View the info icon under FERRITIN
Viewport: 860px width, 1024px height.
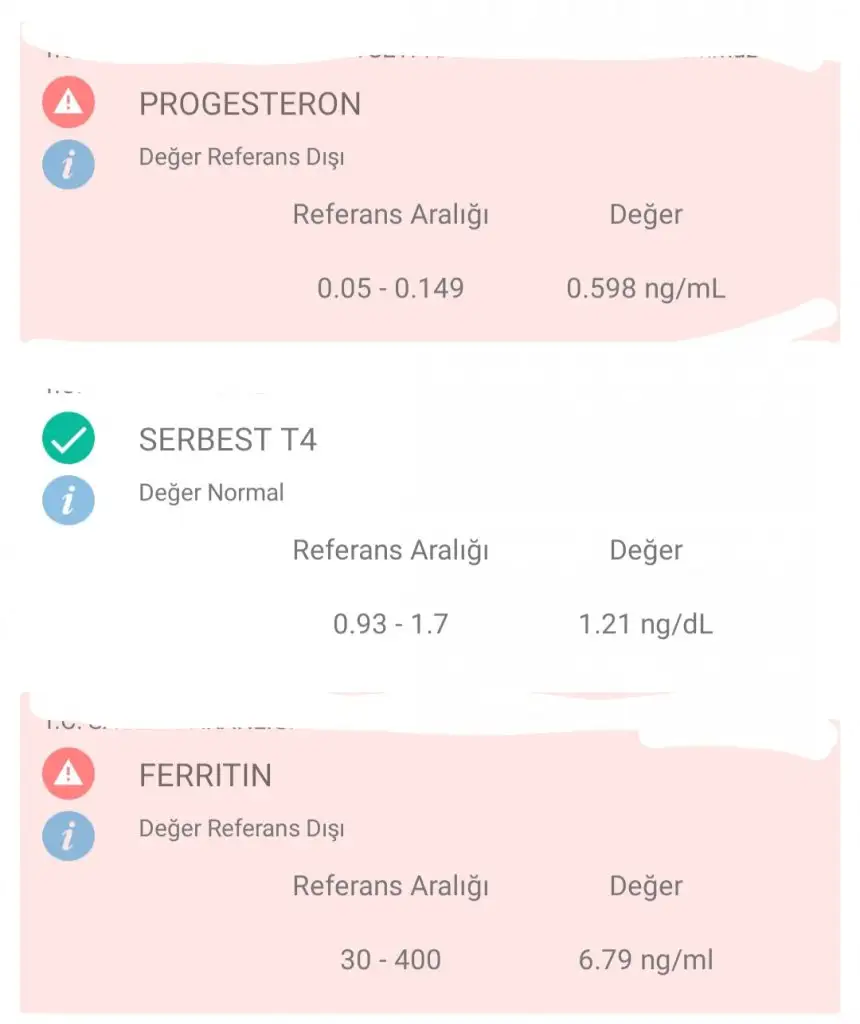click(x=68, y=836)
